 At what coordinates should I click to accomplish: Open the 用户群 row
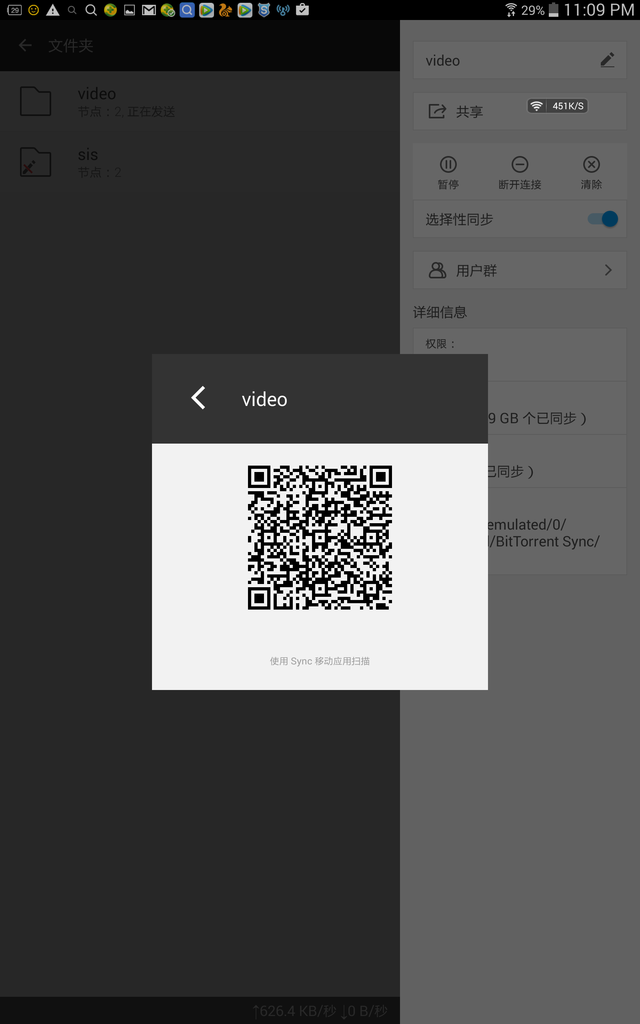coord(519,270)
